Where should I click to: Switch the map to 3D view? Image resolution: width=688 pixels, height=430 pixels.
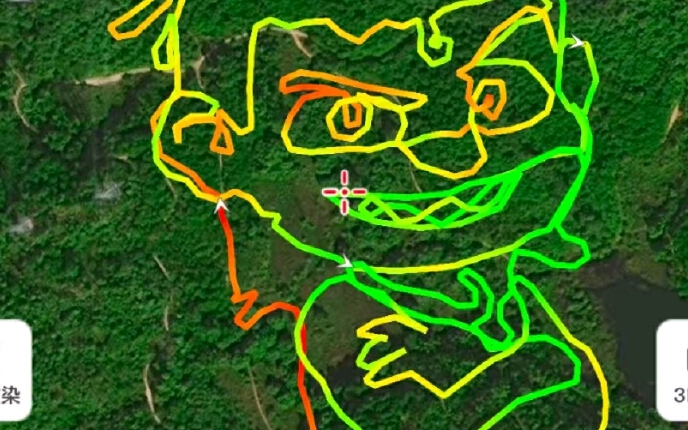click(x=676, y=370)
